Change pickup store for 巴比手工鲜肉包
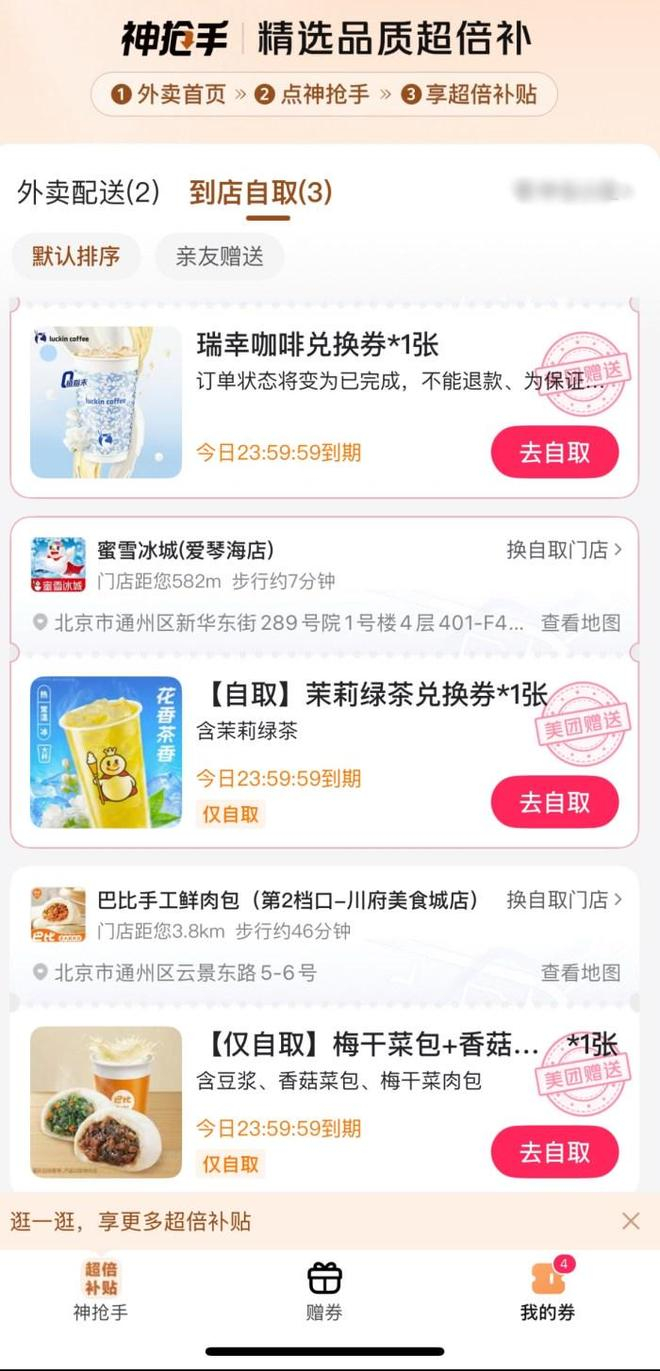 pos(564,900)
